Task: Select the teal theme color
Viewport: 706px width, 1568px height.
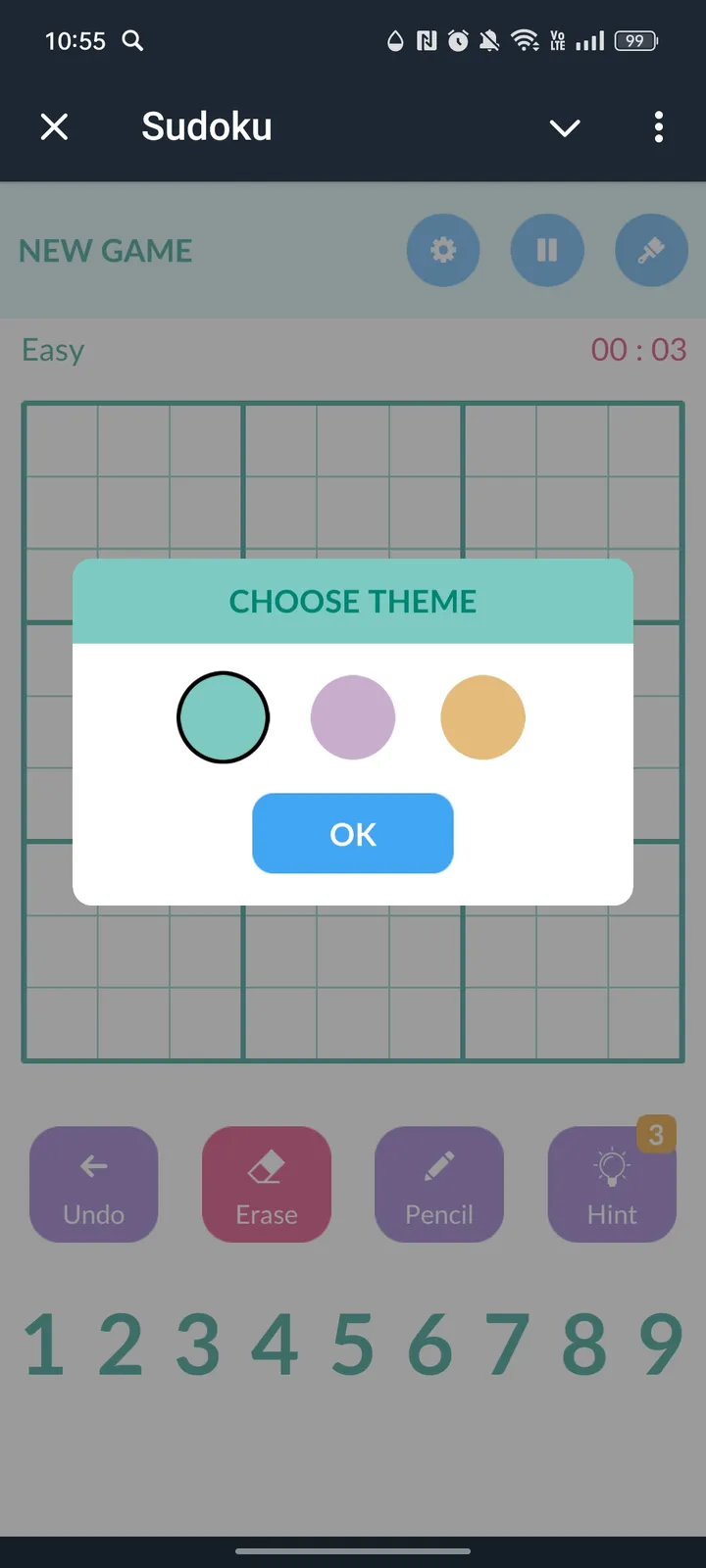Action: [223, 717]
